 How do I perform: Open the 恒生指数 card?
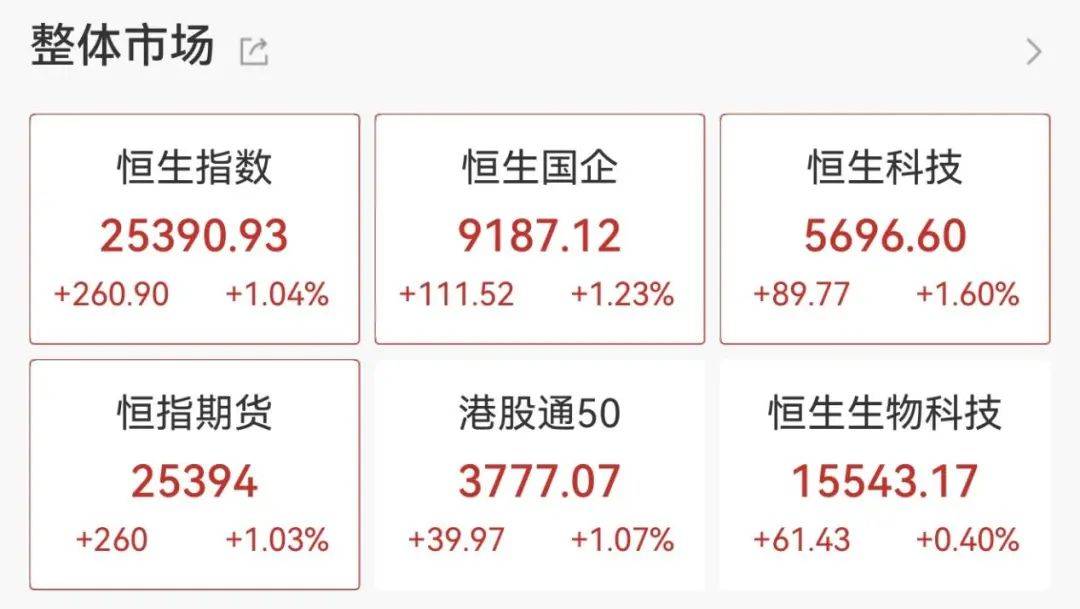click(194, 229)
